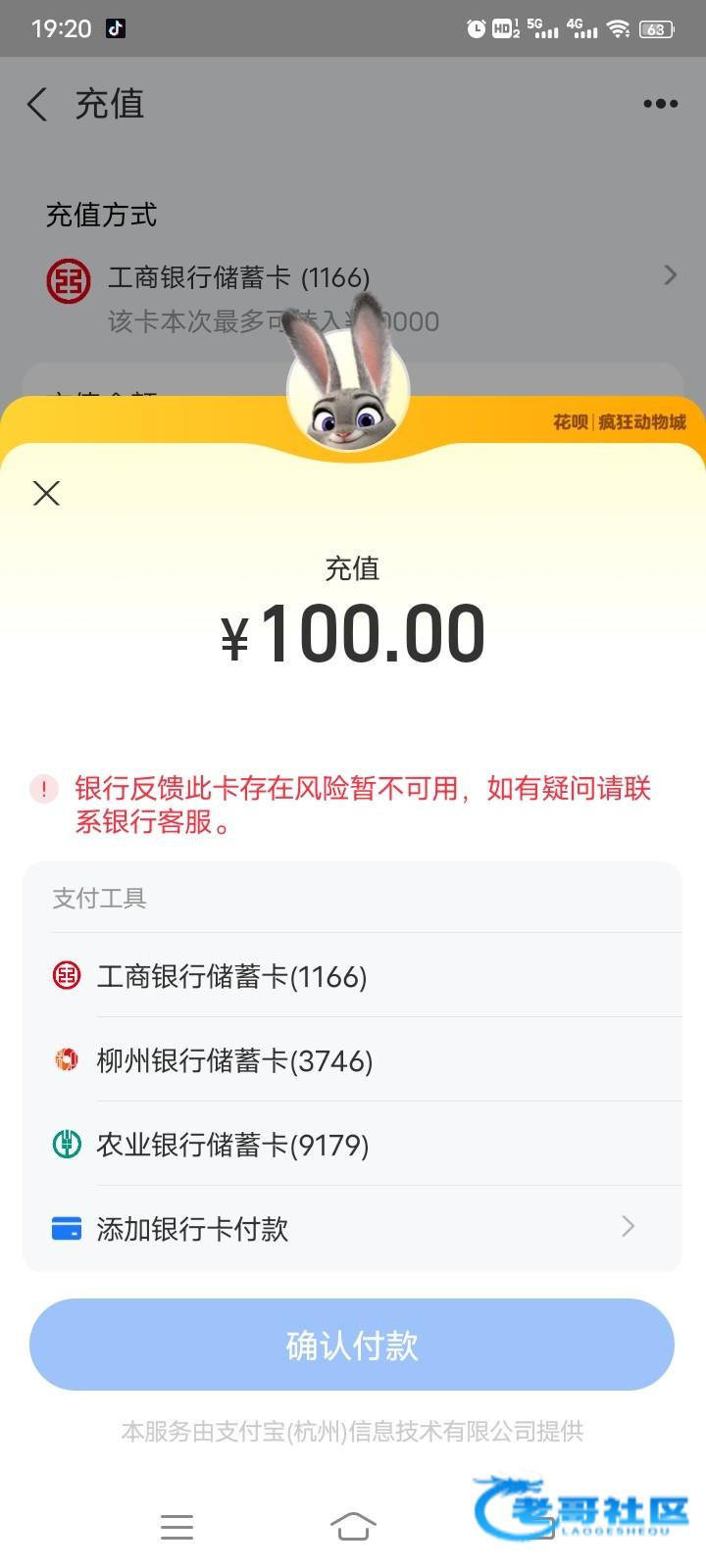Go back from the 充值 page
The height and width of the screenshot is (1568, 706).
[37, 104]
